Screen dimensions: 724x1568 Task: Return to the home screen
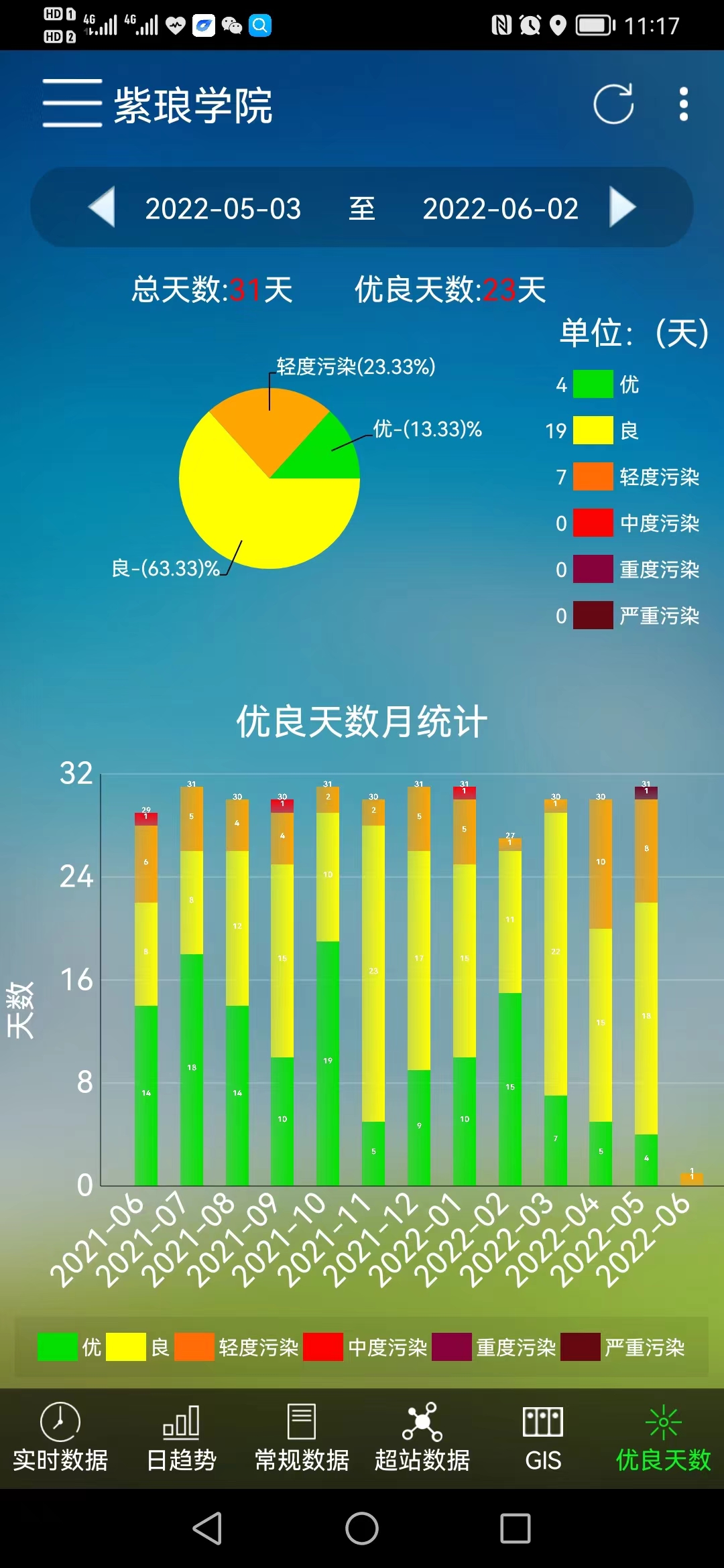tap(362, 1528)
